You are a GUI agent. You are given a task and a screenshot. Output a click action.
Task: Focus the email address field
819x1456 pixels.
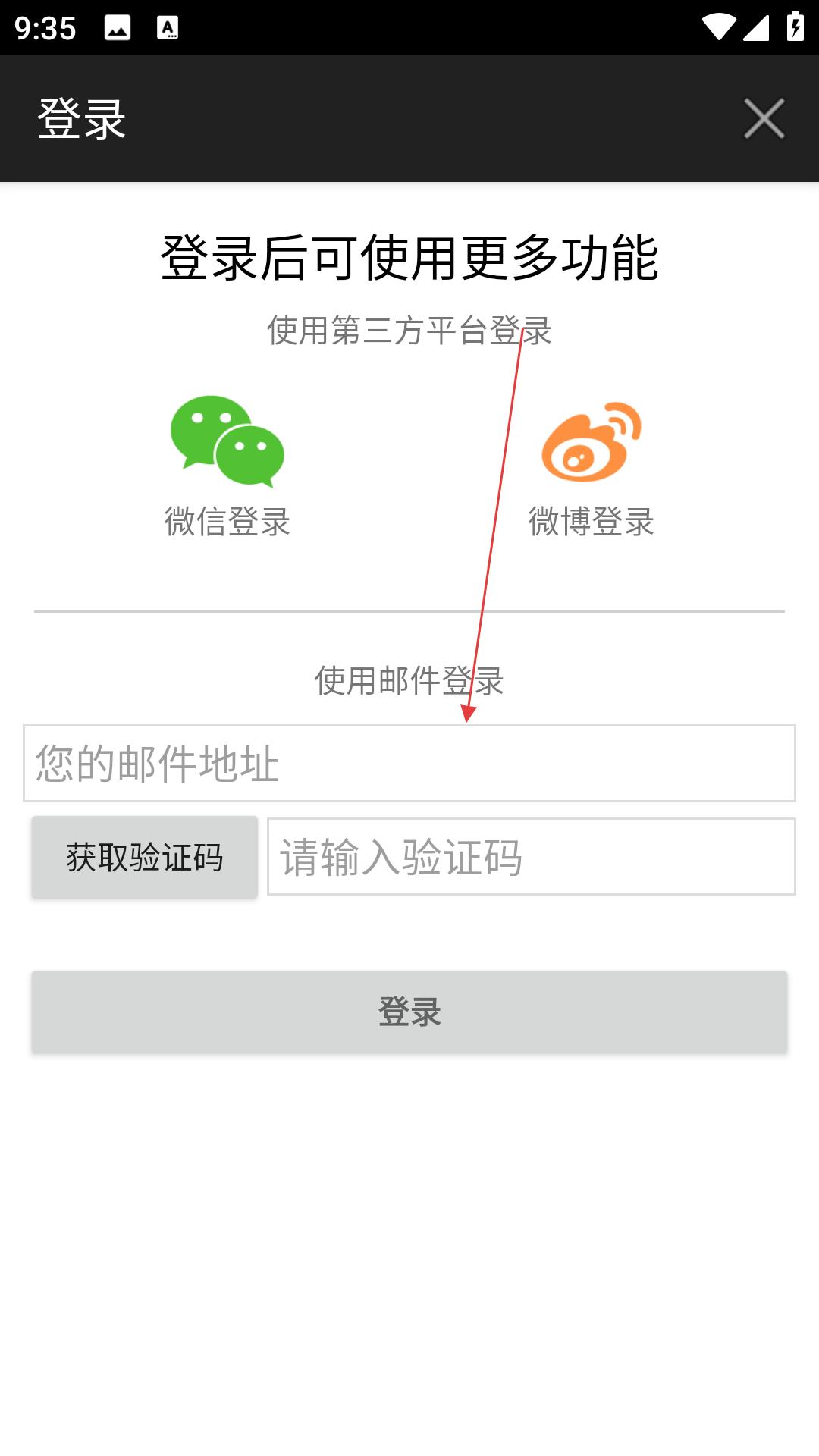tap(409, 763)
